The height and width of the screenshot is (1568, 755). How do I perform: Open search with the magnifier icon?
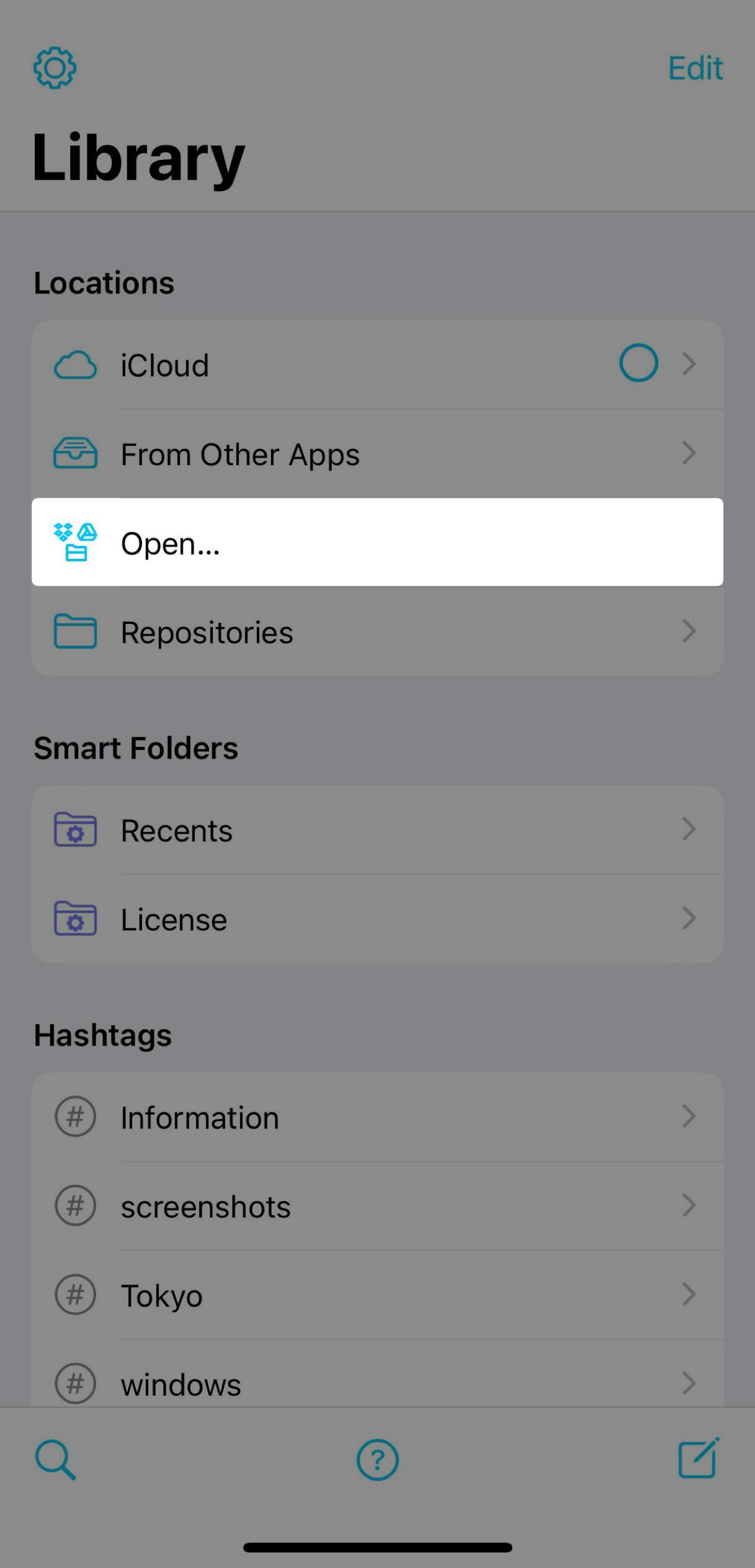55,1459
